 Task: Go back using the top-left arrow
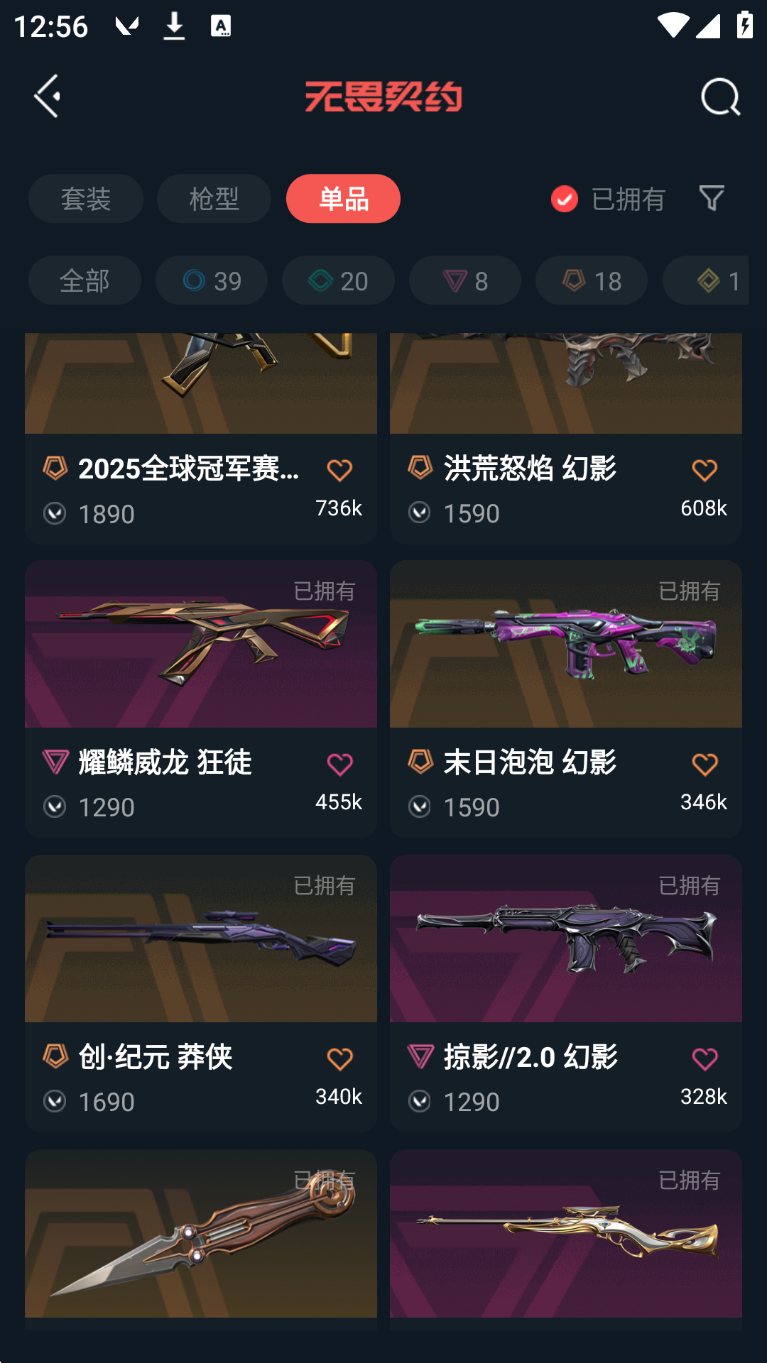(47, 97)
